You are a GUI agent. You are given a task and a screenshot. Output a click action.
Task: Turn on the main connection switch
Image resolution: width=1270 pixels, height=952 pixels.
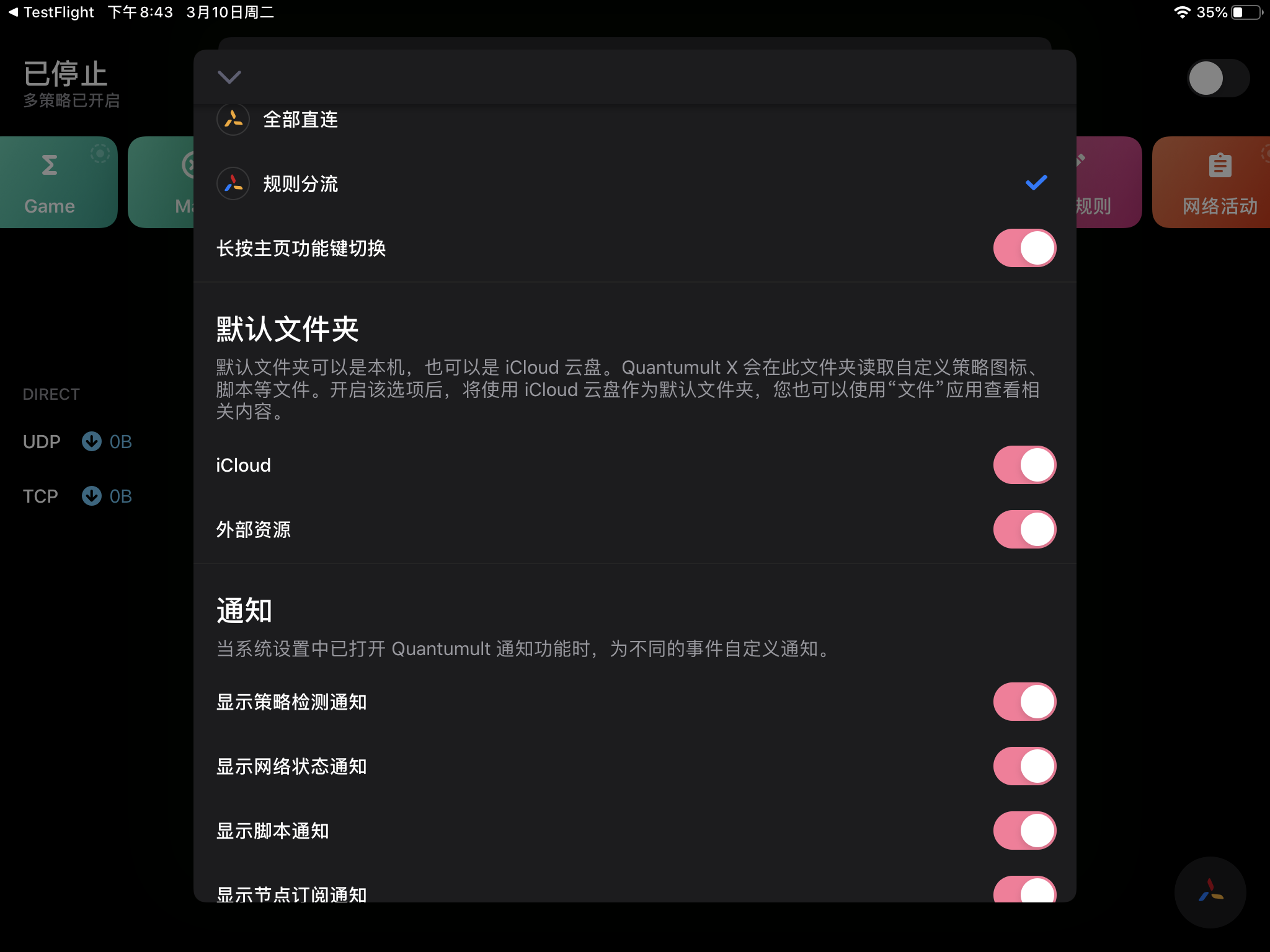[1218, 78]
